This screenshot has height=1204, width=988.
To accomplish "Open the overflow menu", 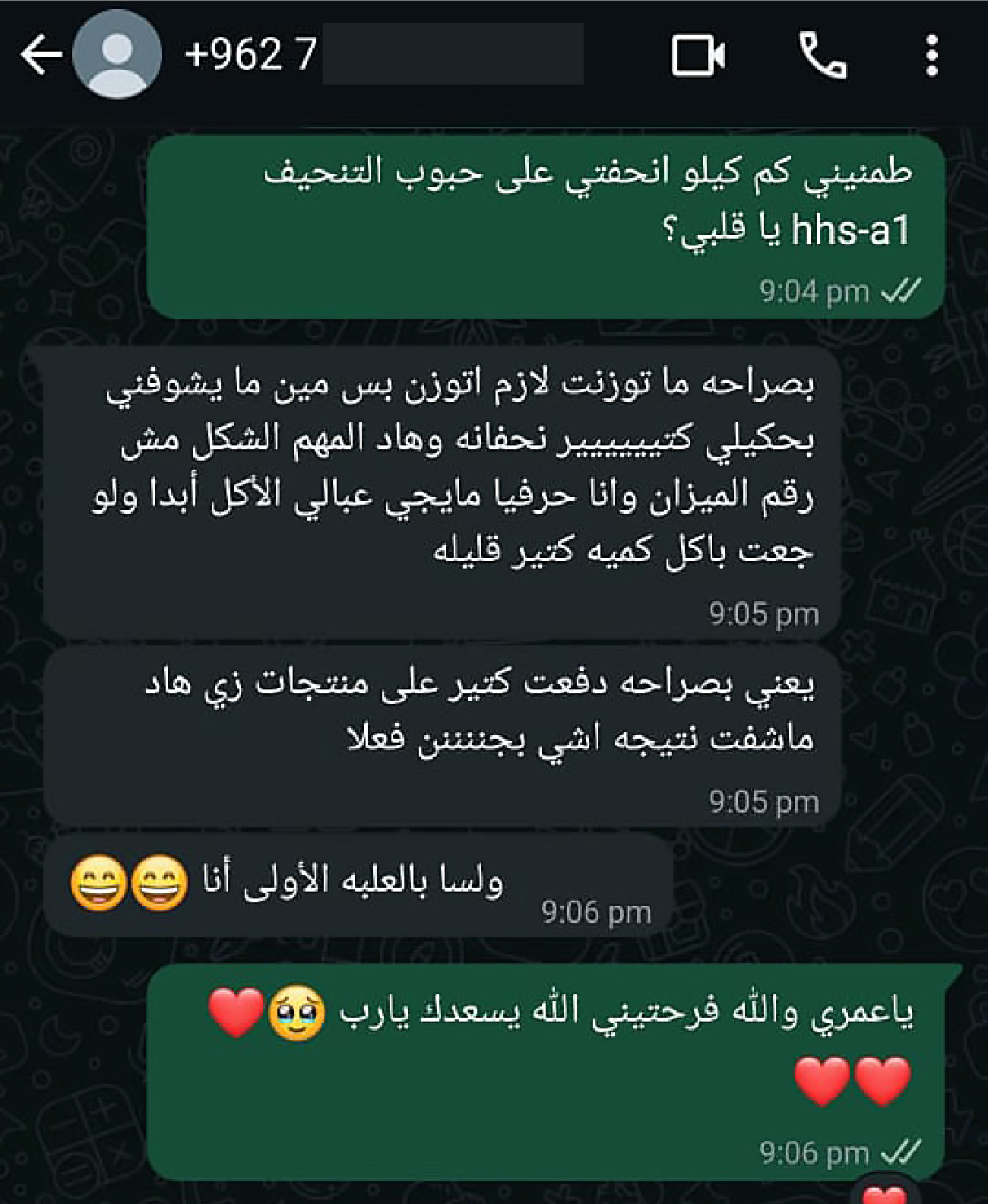I will click(x=932, y=55).
